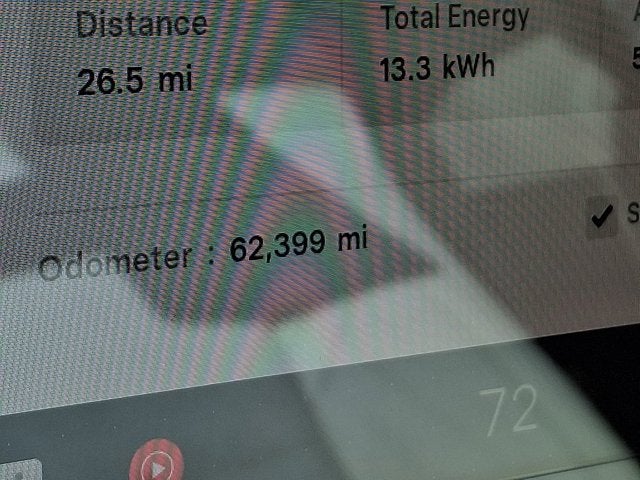Toggle the checkbox beside the Total Energy panel
Viewport: 640px width, 480px height.
[x=602, y=217]
